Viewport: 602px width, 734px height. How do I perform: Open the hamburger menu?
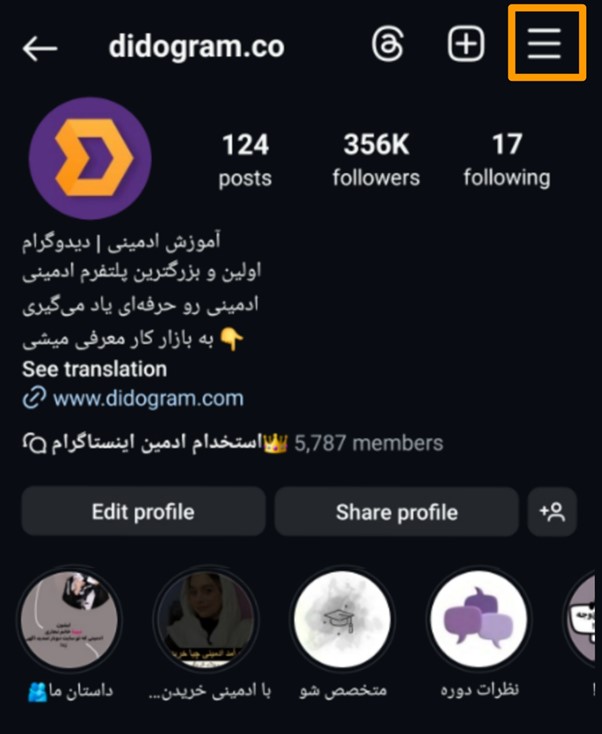(x=545, y=45)
